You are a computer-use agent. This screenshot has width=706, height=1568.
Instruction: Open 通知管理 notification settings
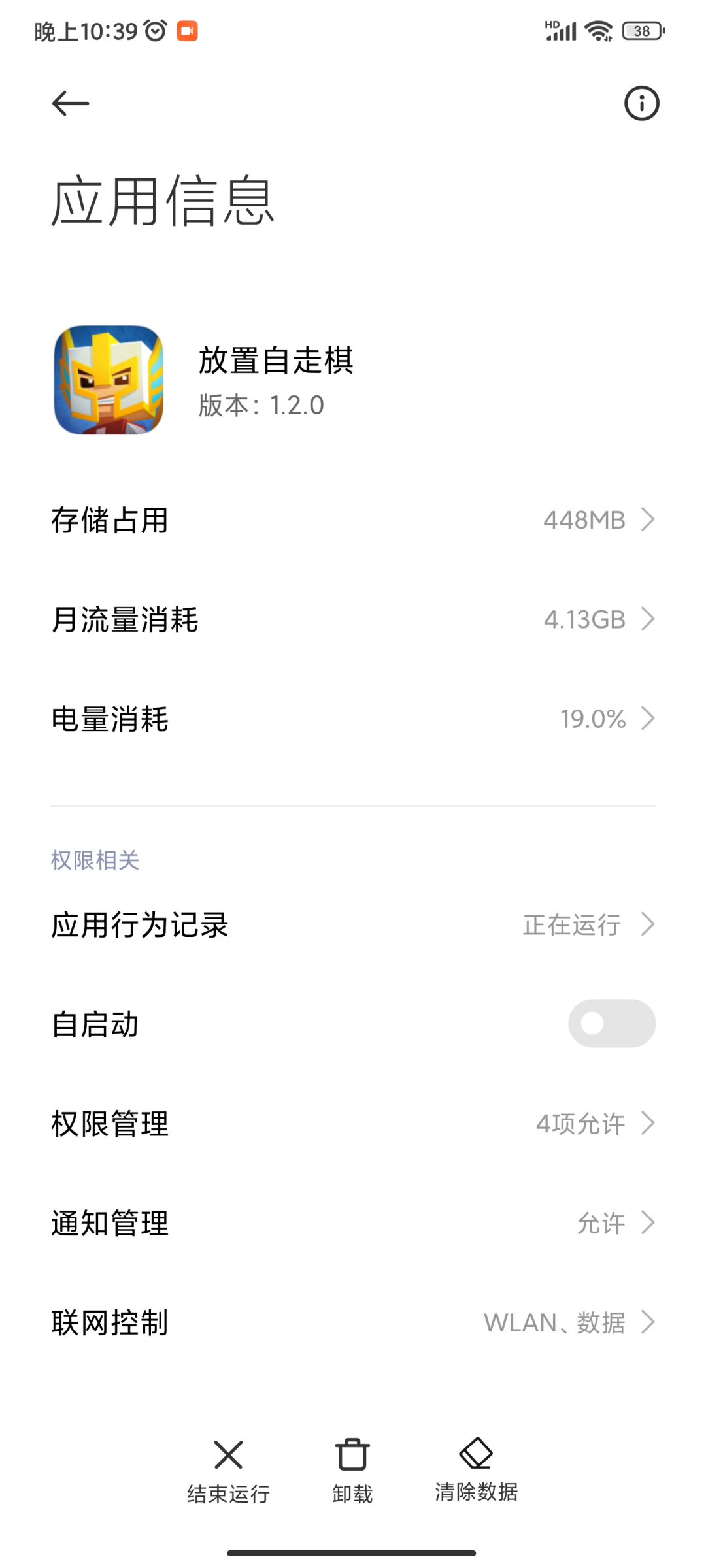(353, 1223)
